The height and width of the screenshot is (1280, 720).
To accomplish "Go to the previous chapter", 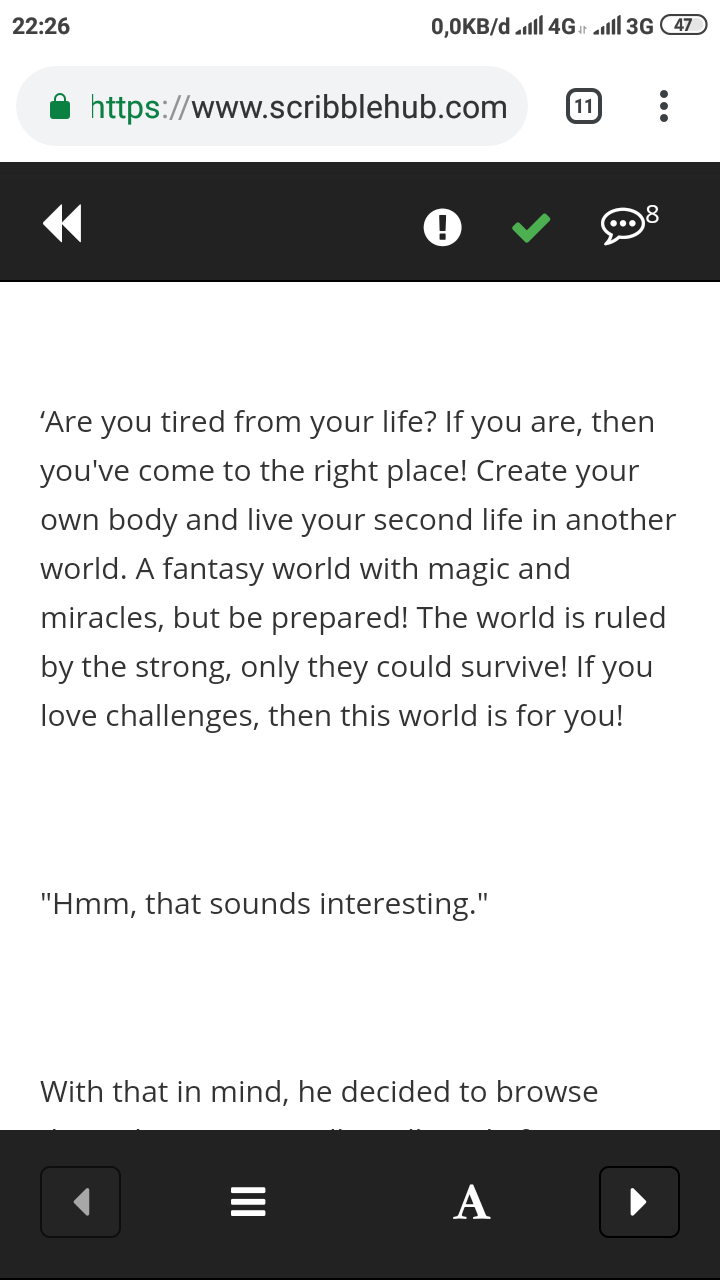I will [81, 1201].
